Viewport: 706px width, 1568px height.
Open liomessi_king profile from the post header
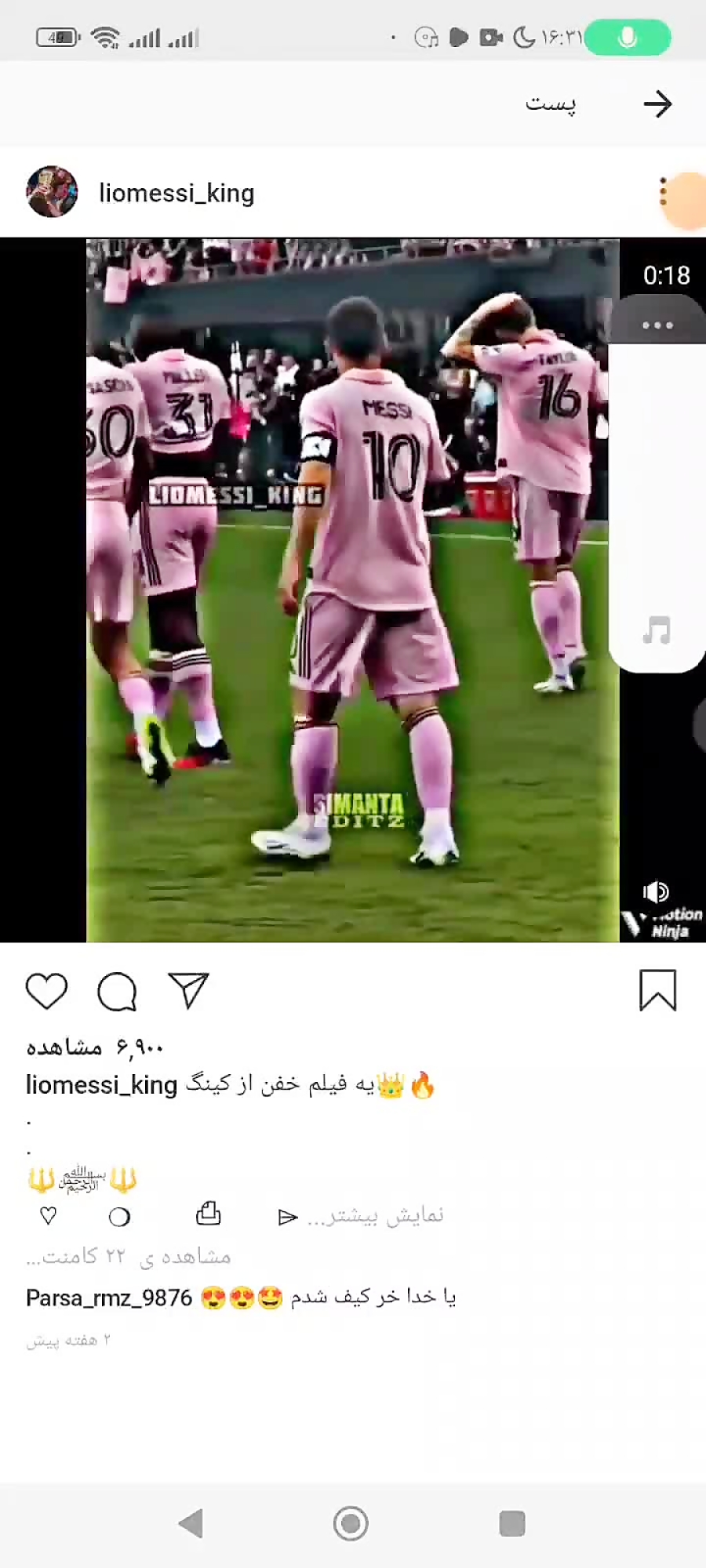pyautogui.click(x=176, y=193)
